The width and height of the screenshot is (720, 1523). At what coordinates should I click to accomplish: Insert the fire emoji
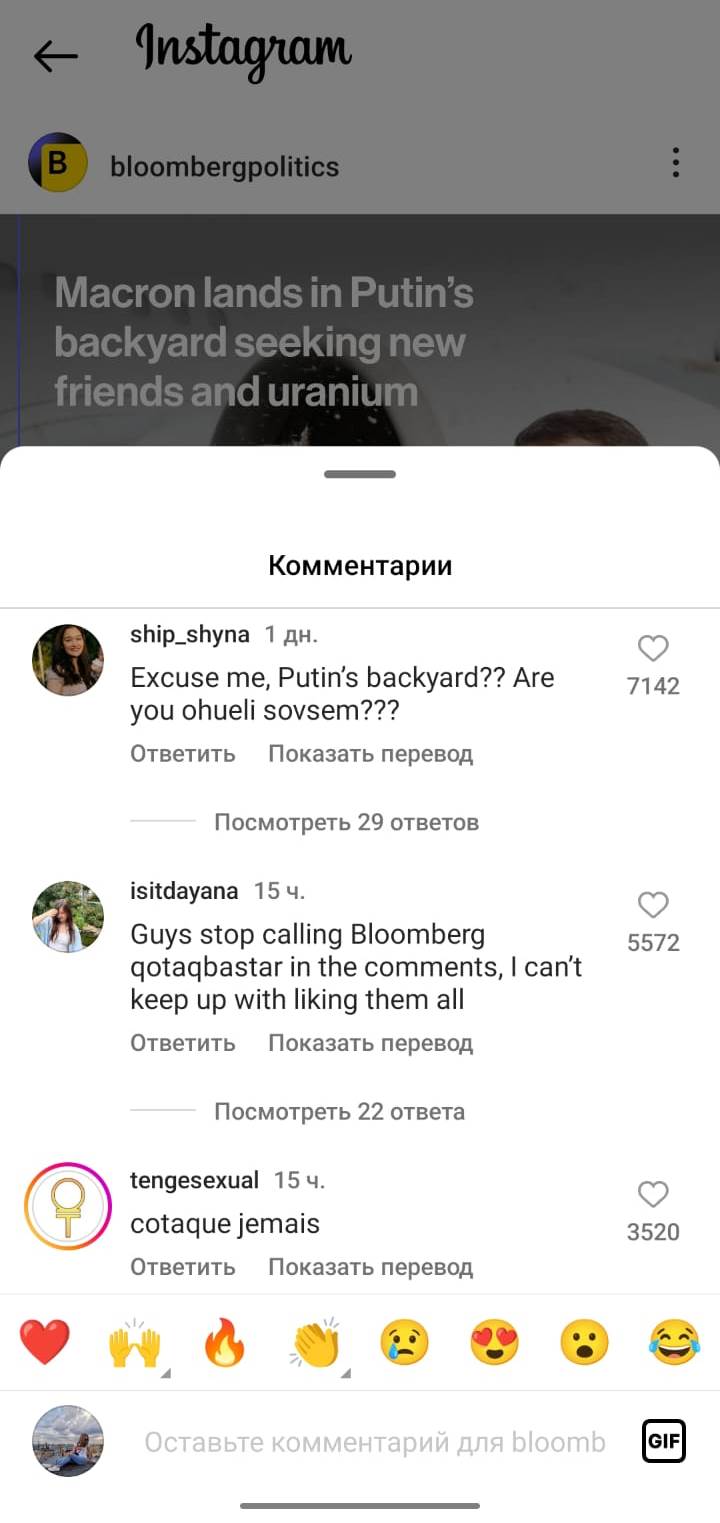(224, 1343)
